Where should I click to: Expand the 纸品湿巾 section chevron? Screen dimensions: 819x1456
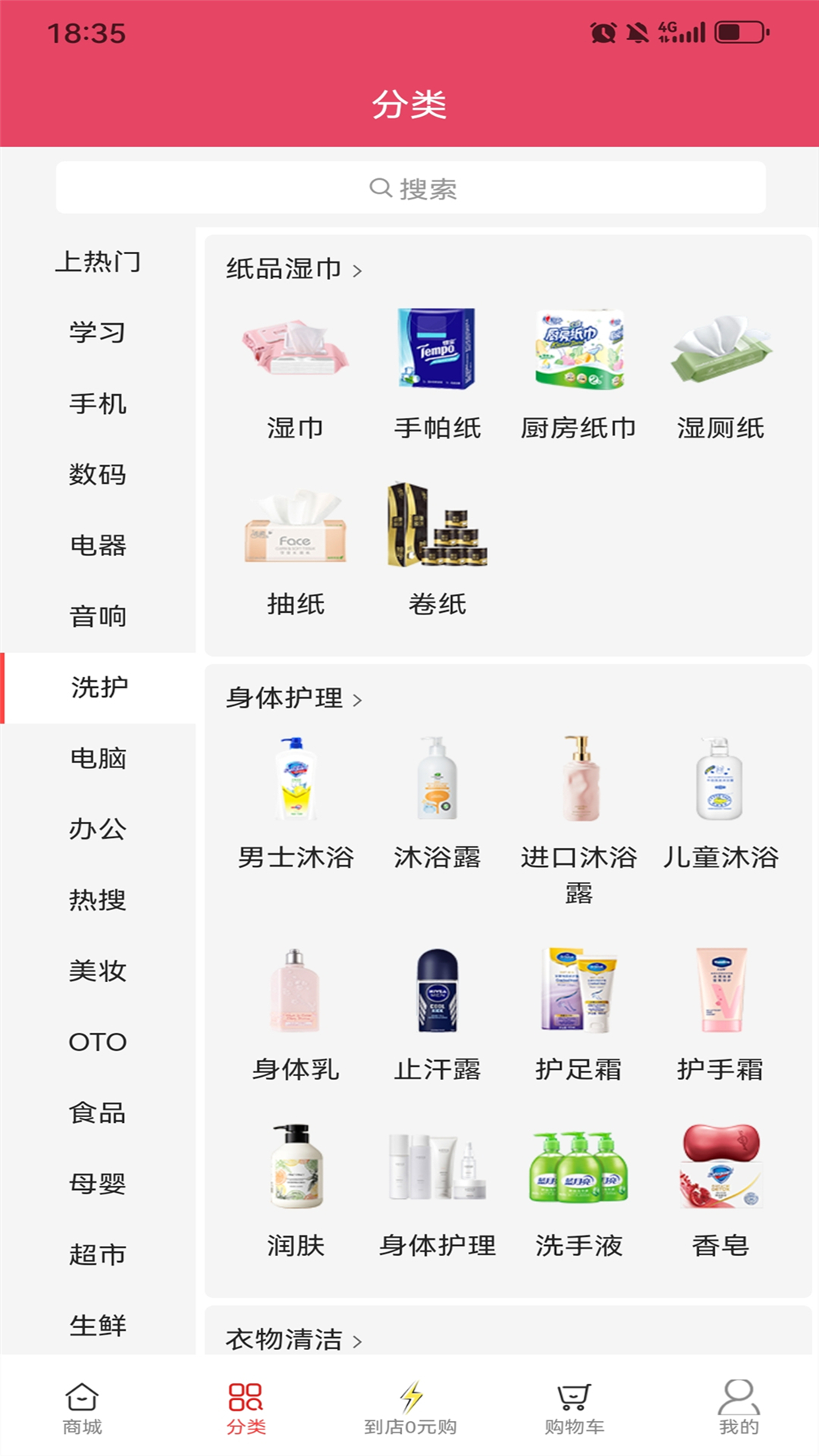click(x=356, y=270)
